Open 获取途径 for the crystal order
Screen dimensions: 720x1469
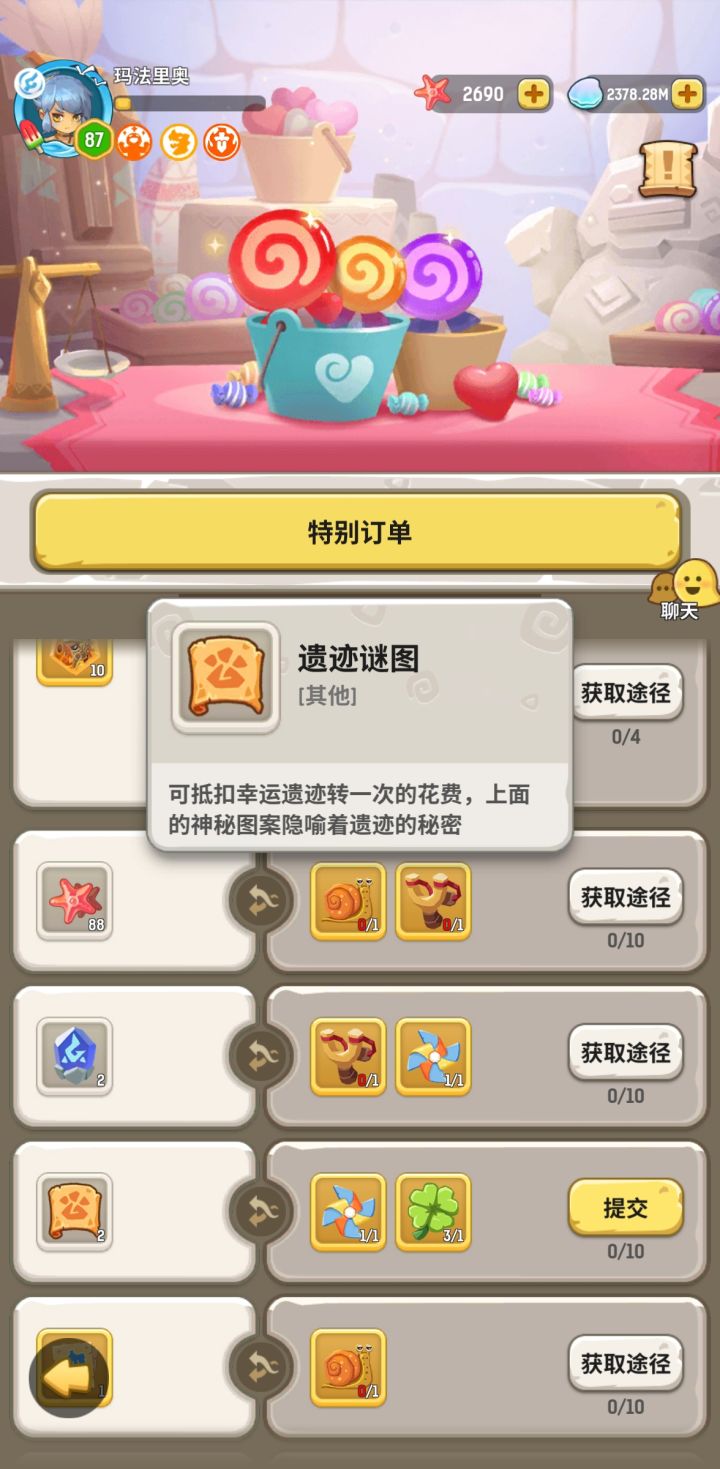point(626,1052)
